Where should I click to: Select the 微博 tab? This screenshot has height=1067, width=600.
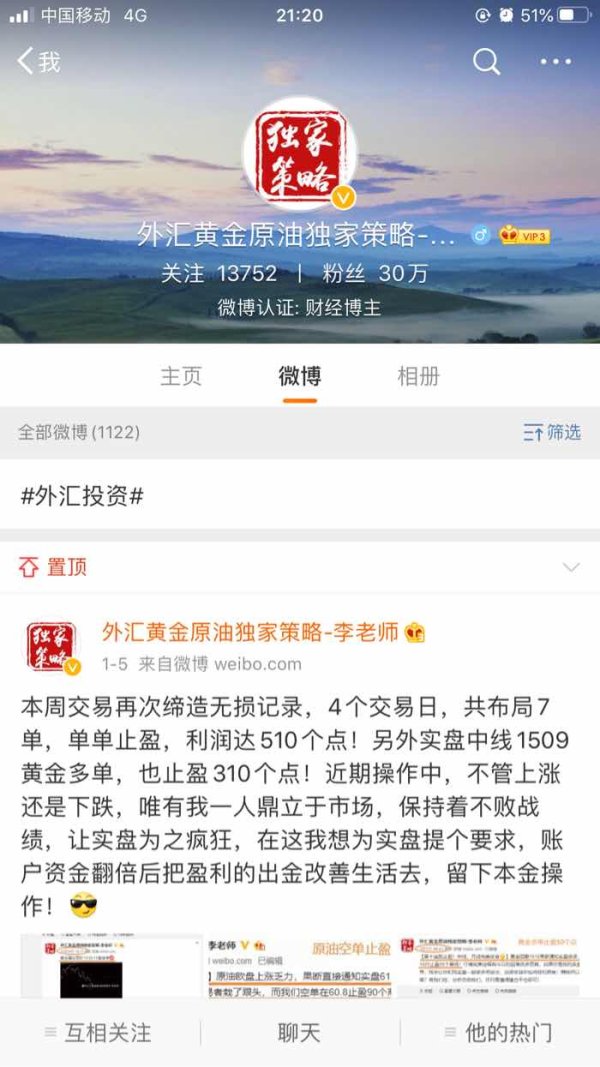pos(300,376)
